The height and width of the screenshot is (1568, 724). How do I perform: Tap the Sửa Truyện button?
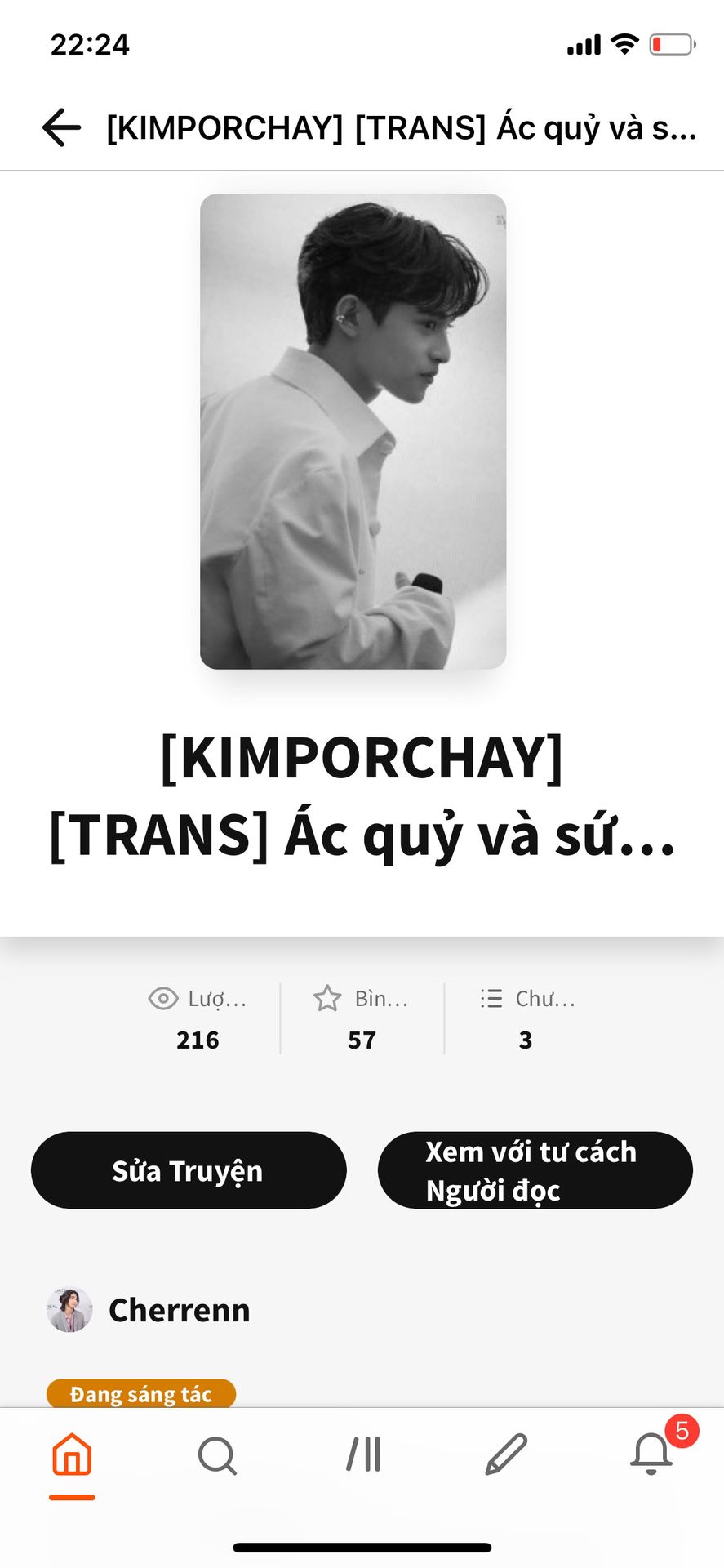189,1170
